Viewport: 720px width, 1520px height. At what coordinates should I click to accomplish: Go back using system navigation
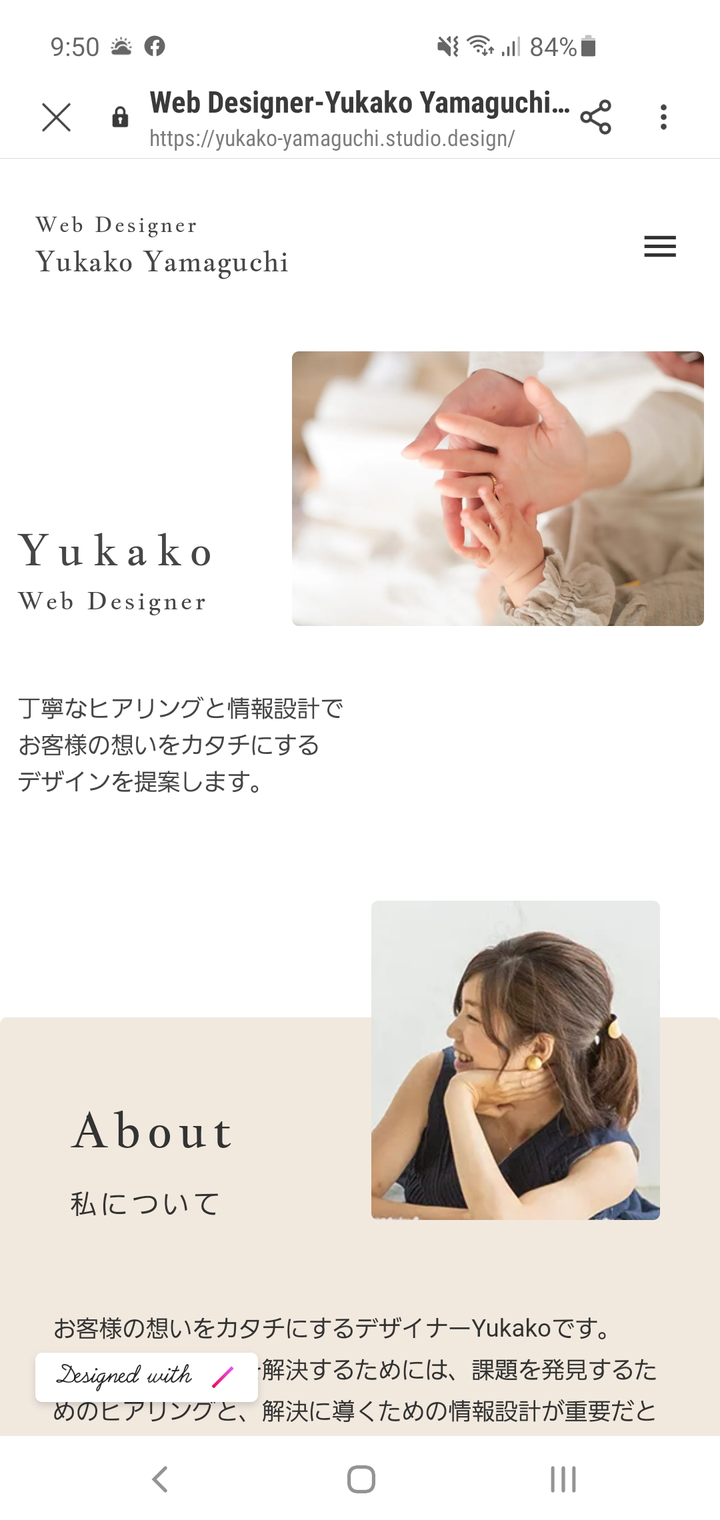pyautogui.click(x=159, y=1479)
